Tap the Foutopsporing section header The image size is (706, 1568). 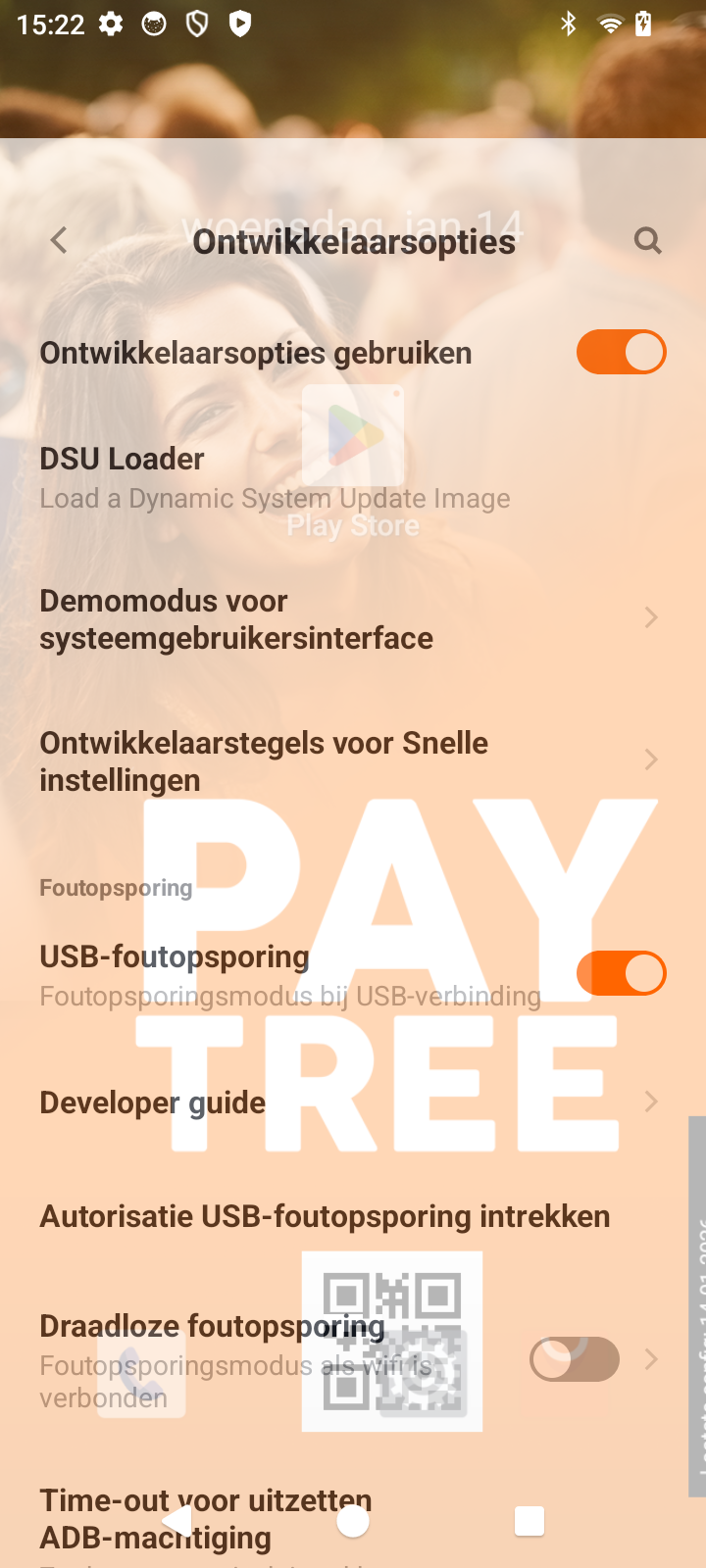[x=116, y=888]
